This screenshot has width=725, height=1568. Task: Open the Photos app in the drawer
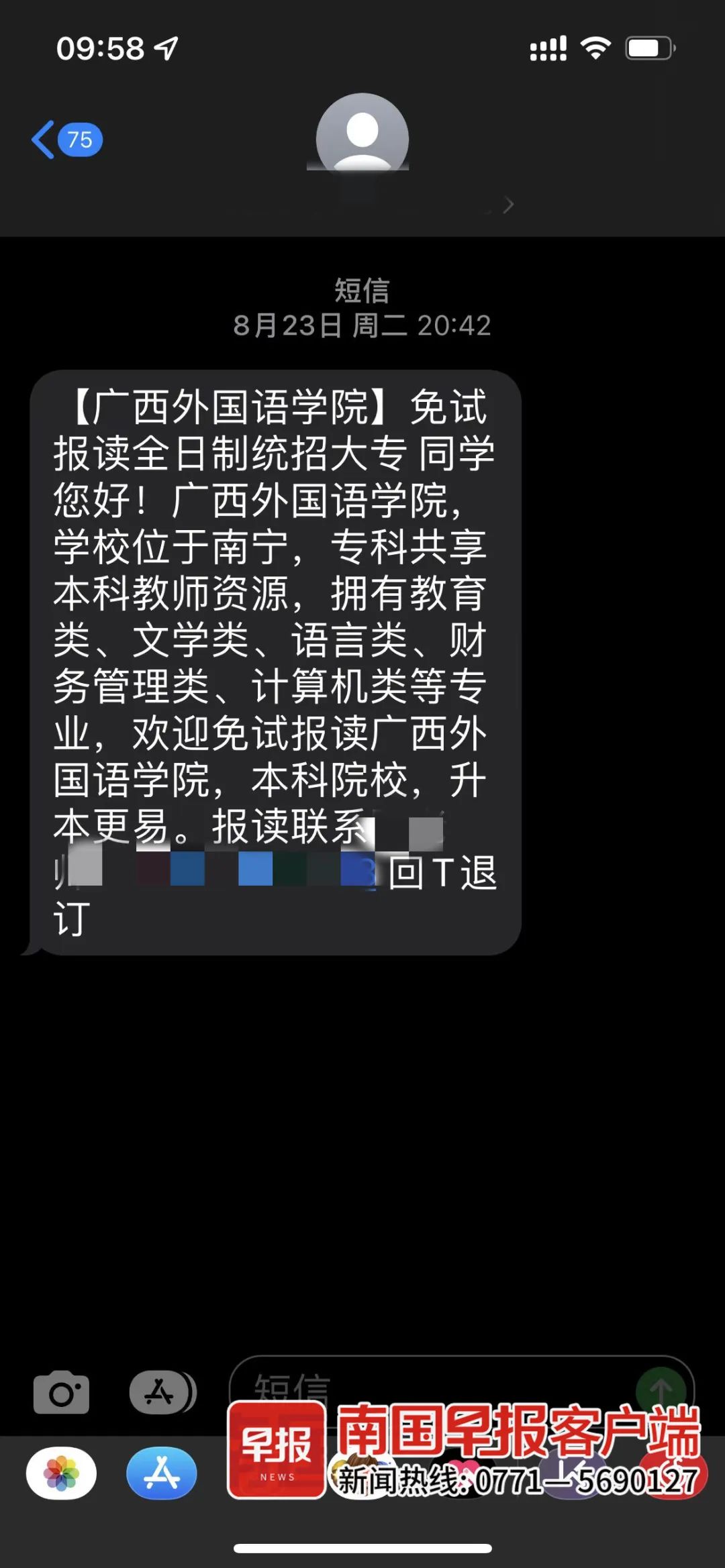[x=61, y=1474]
